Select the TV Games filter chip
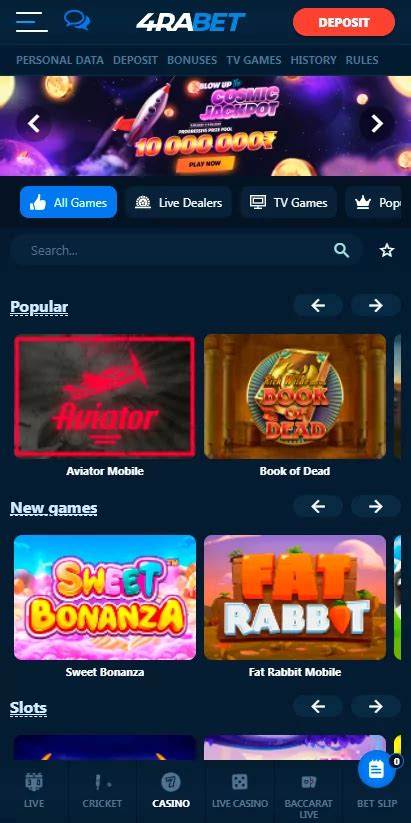The width and height of the screenshot is (411, 823). 289,203
